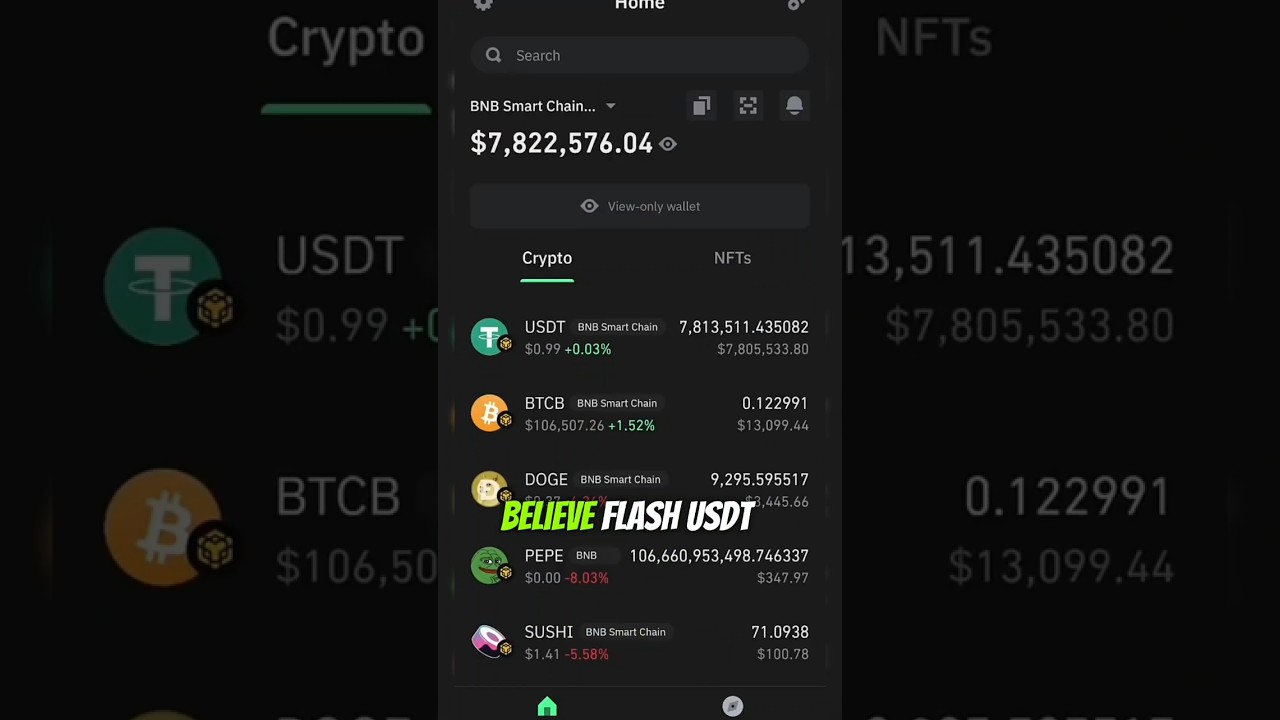Open the settings gear icon

(x=483, y=5)
